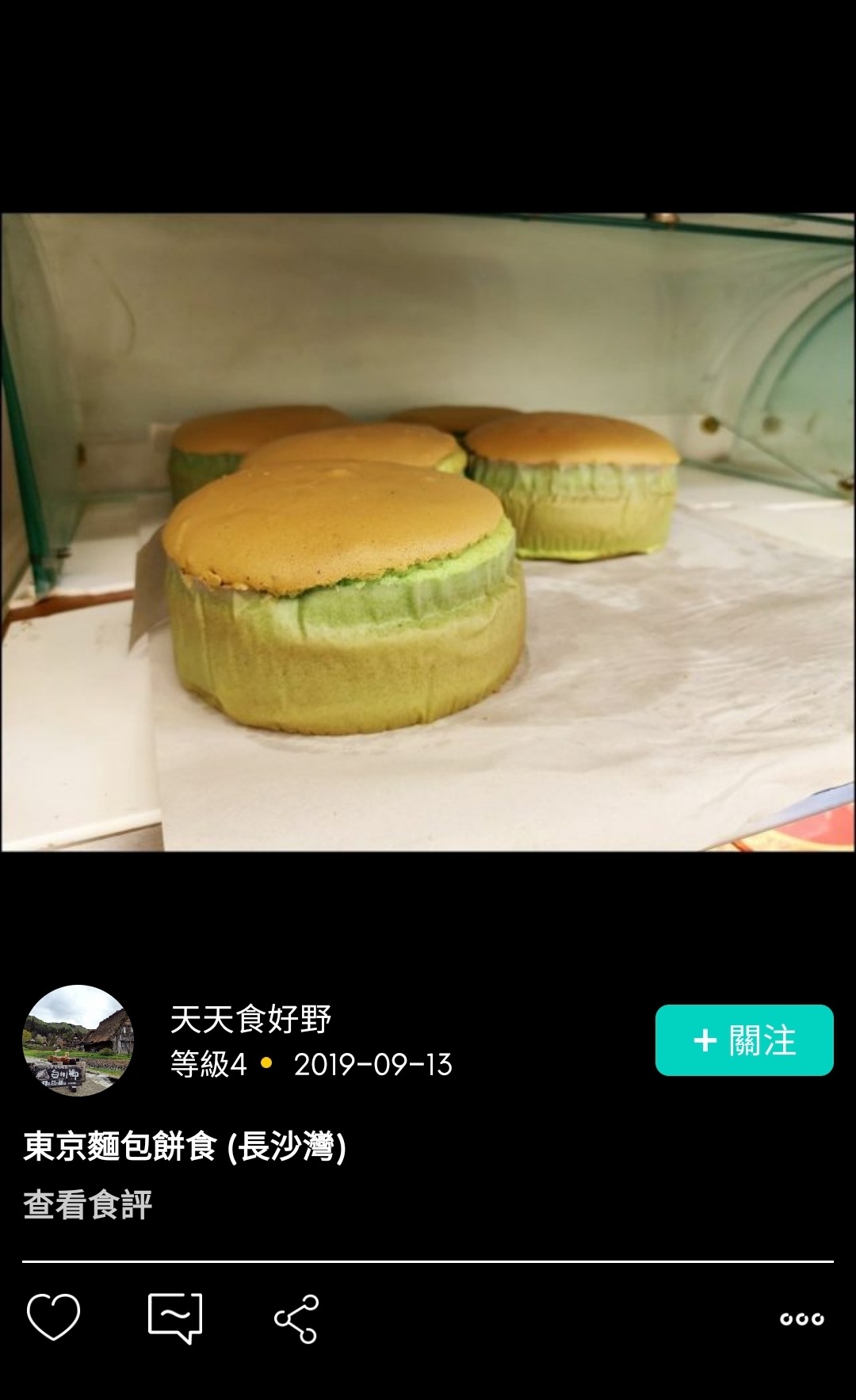Follow user with 關注 button
This screenshot has height=1400, width=856.
(x=744, y=1040)
